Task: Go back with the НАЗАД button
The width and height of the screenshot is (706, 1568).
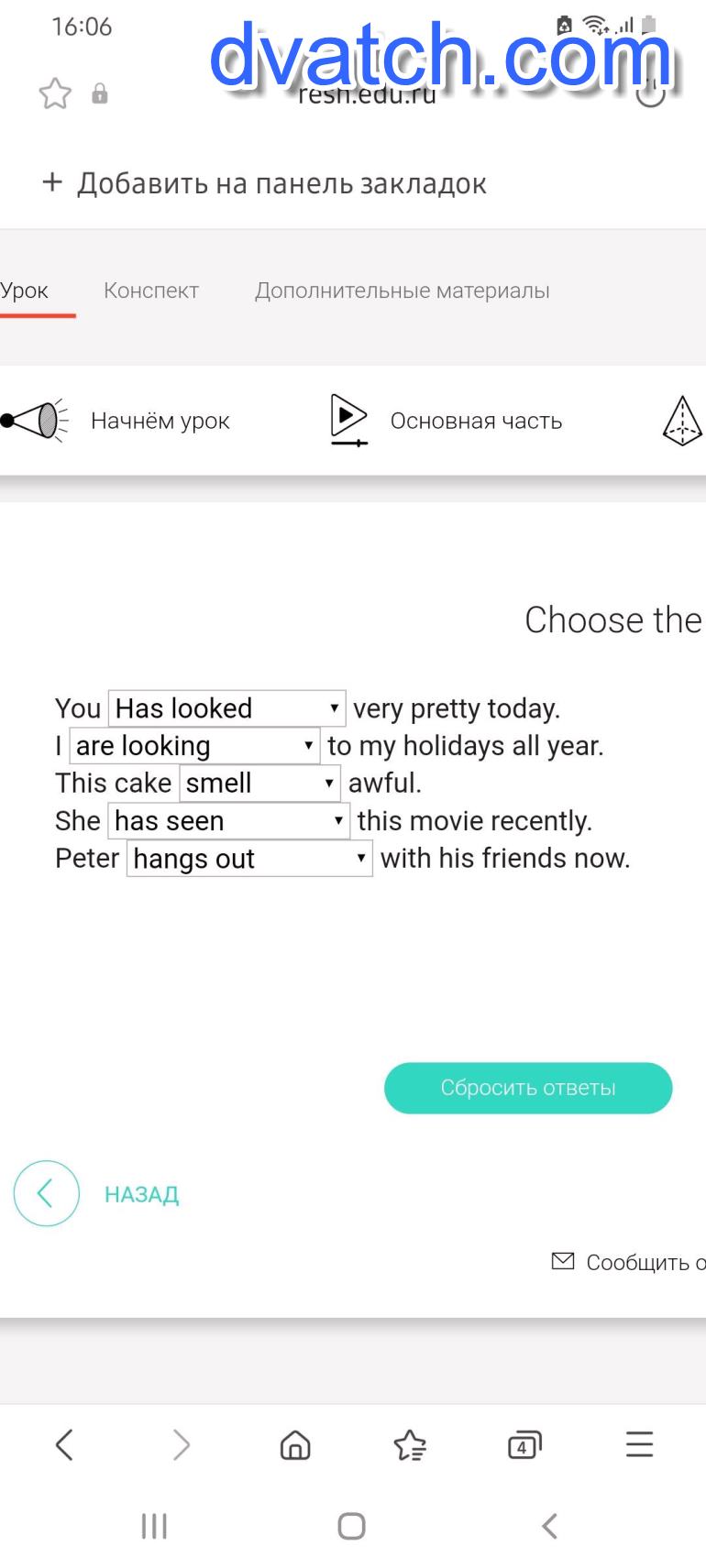Action: (x=96, y=1193)
